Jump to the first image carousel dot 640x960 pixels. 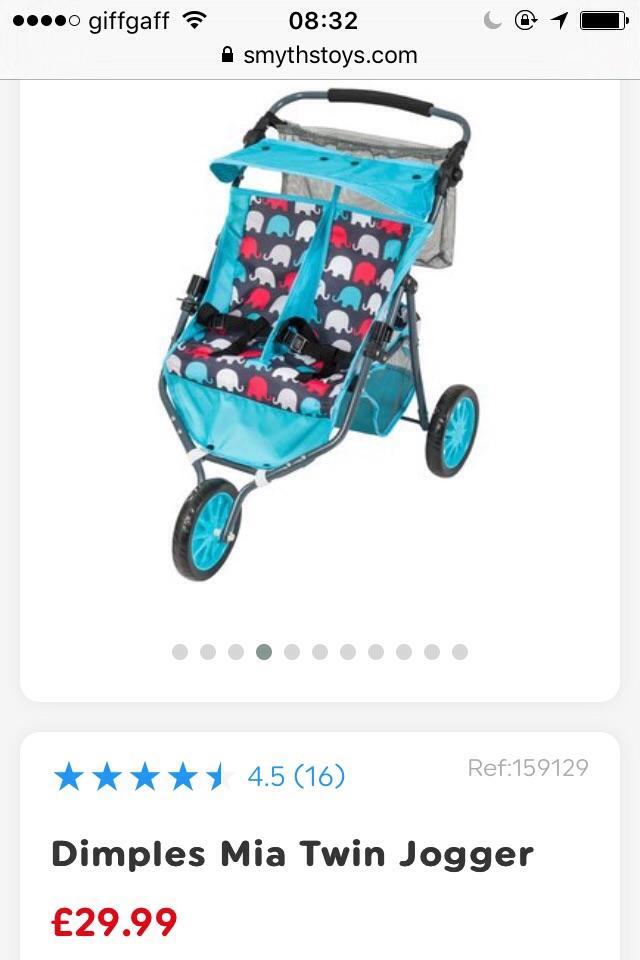180,652
